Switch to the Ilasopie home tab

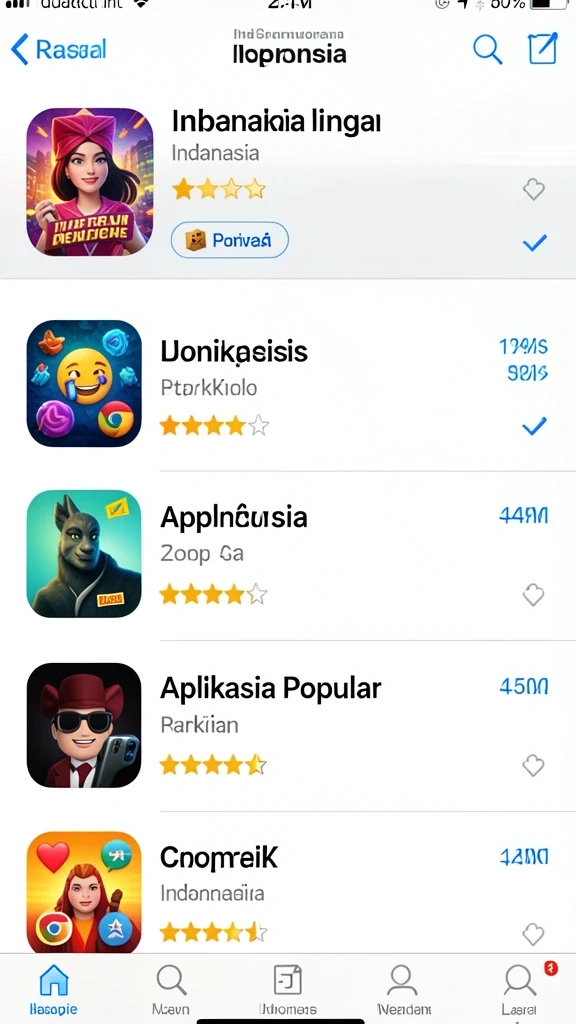54,989
